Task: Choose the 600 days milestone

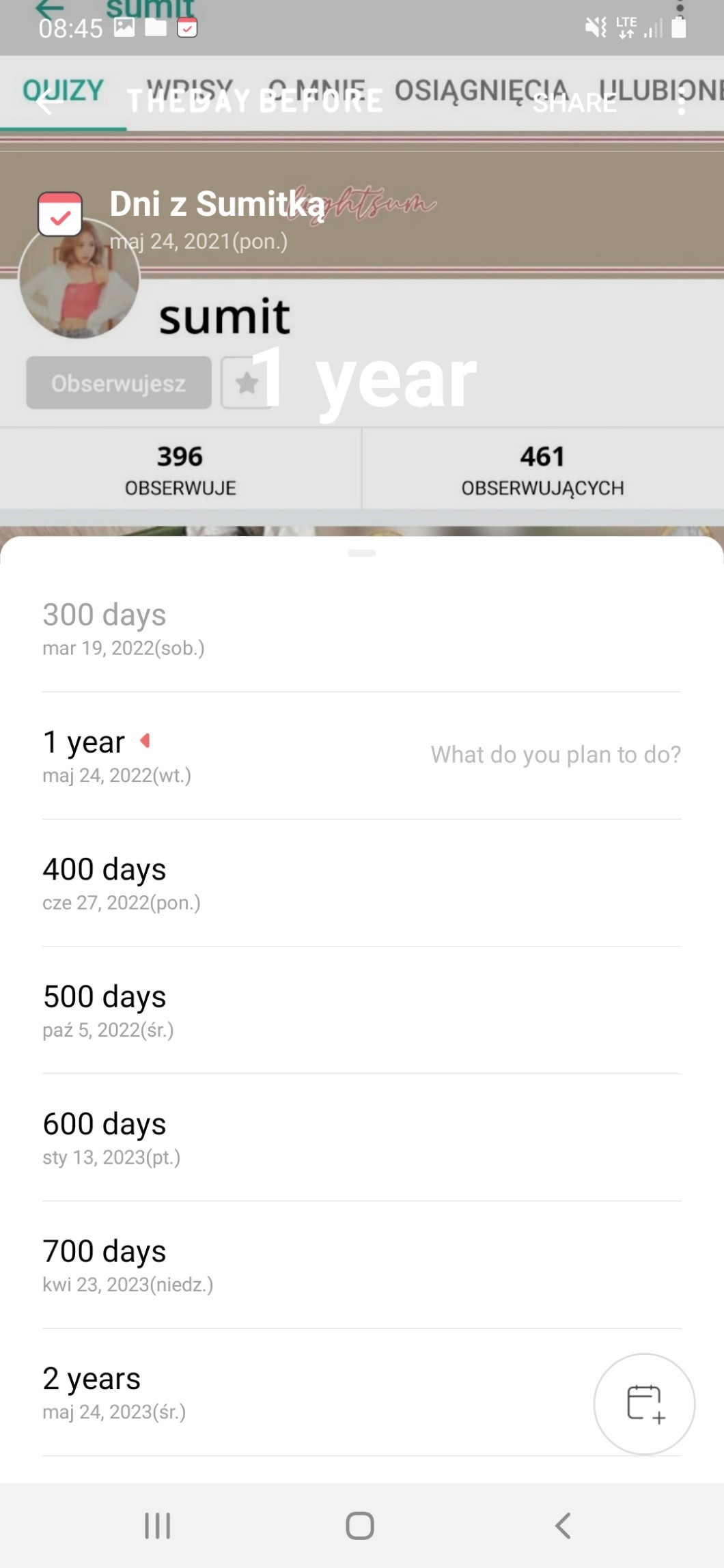Action: [x=362, y=1138]
